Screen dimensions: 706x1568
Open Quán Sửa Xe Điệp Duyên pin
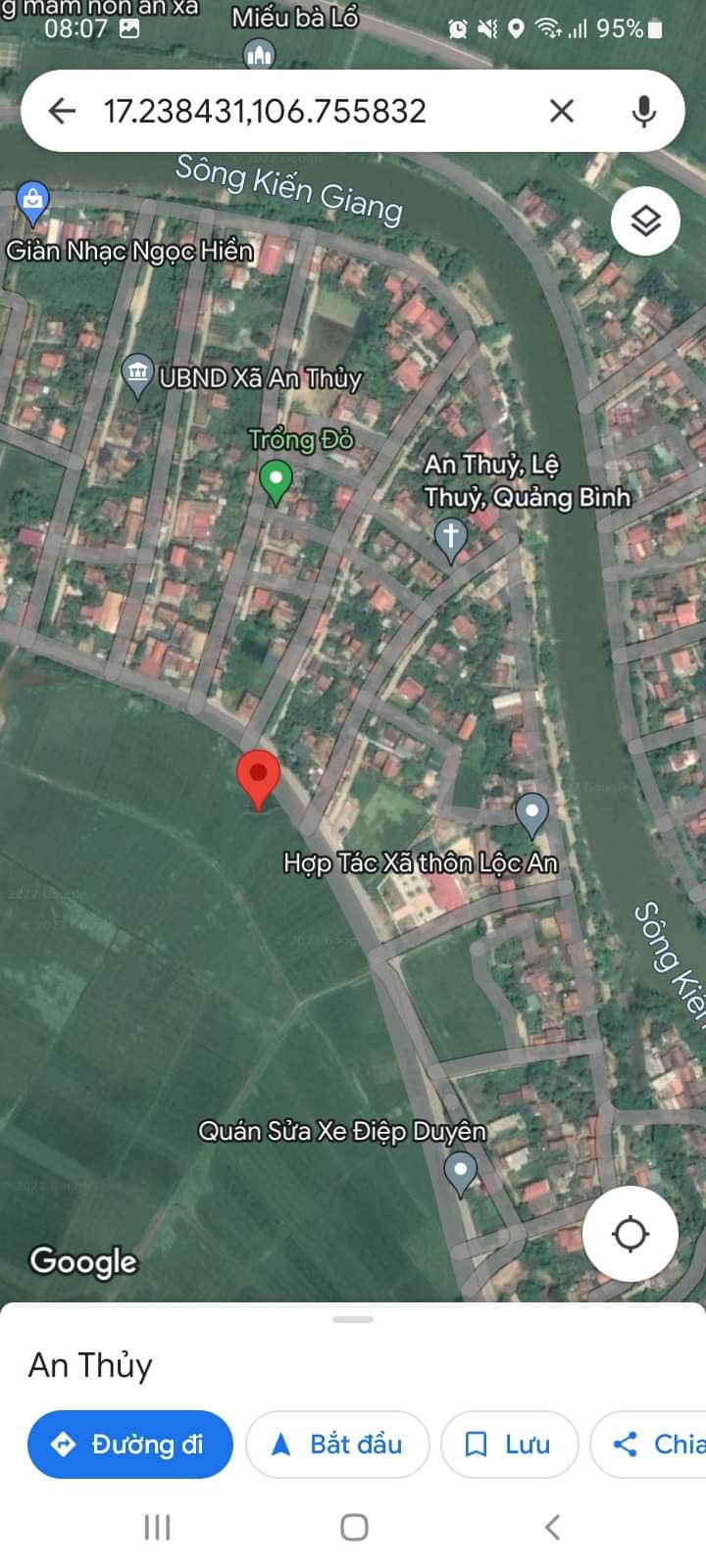(x=460, y=1169)
